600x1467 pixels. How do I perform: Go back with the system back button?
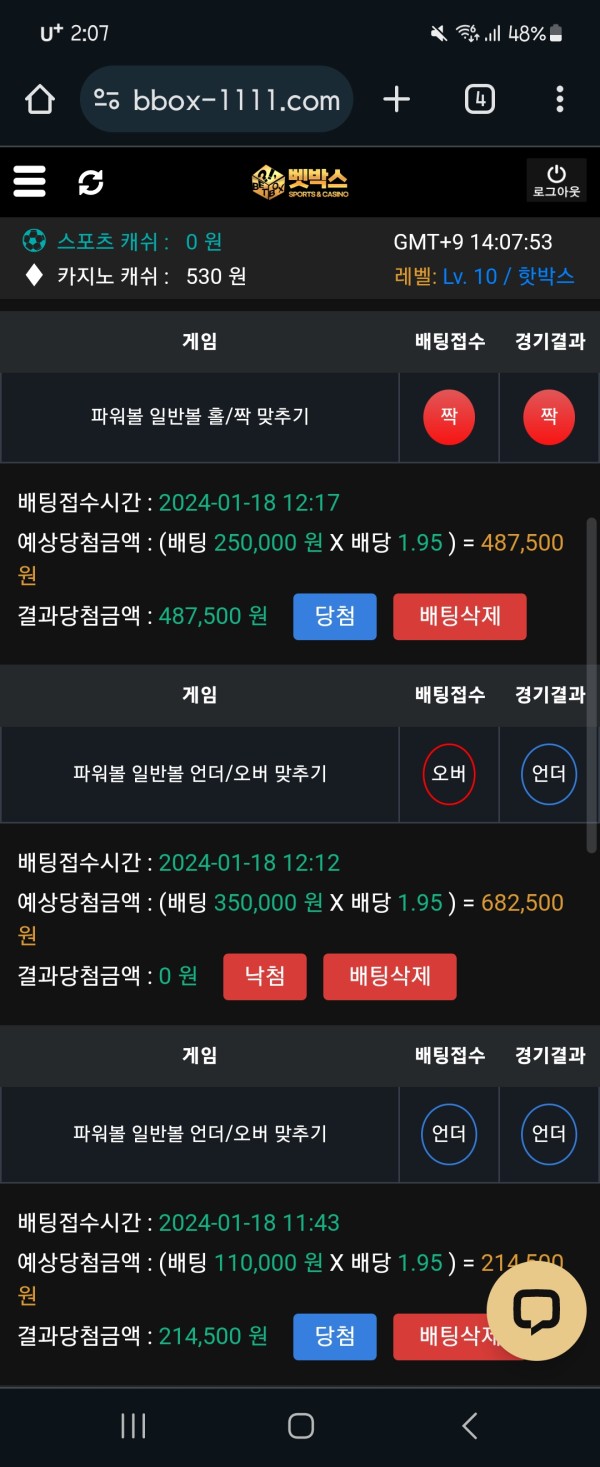point(469,1425)
